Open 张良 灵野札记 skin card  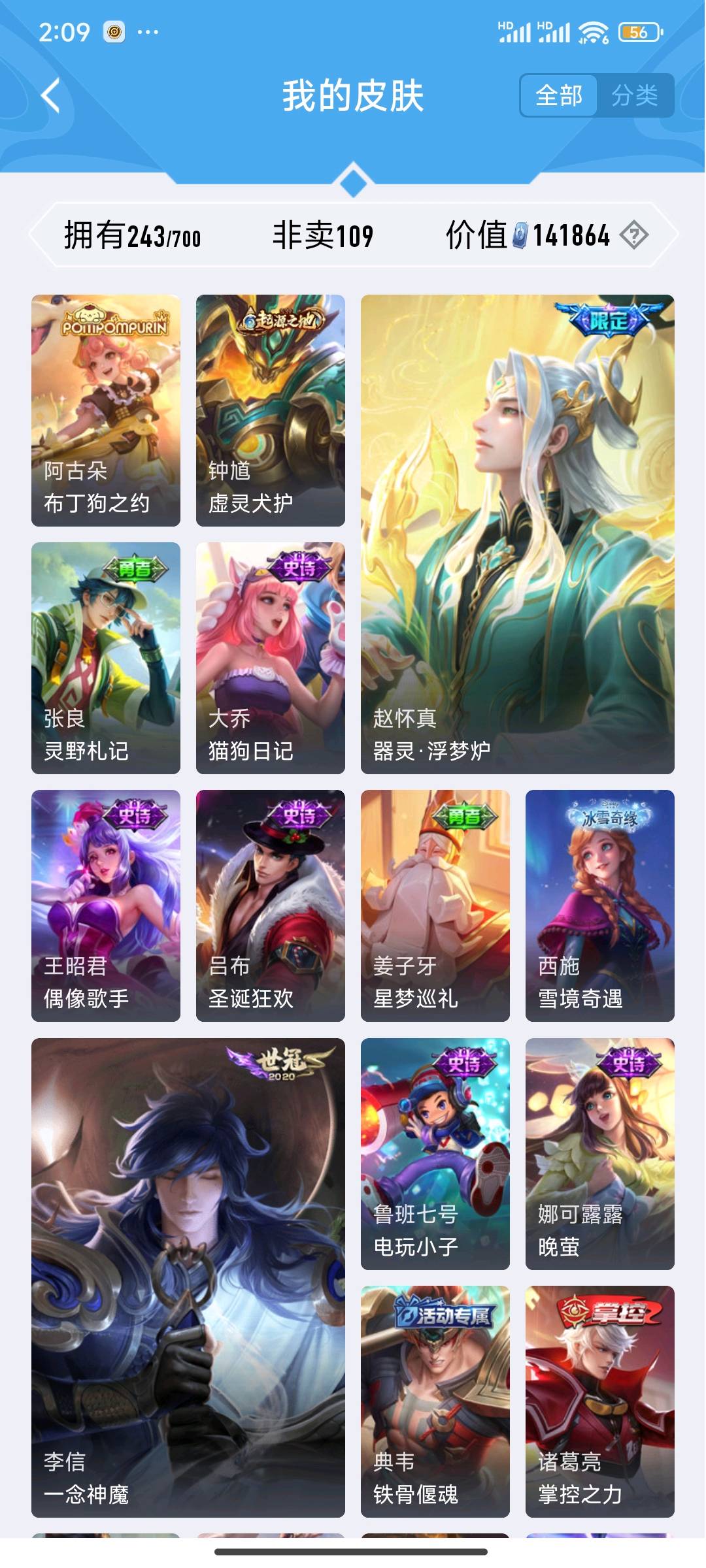pyautogui.click(x=106, y=658)
